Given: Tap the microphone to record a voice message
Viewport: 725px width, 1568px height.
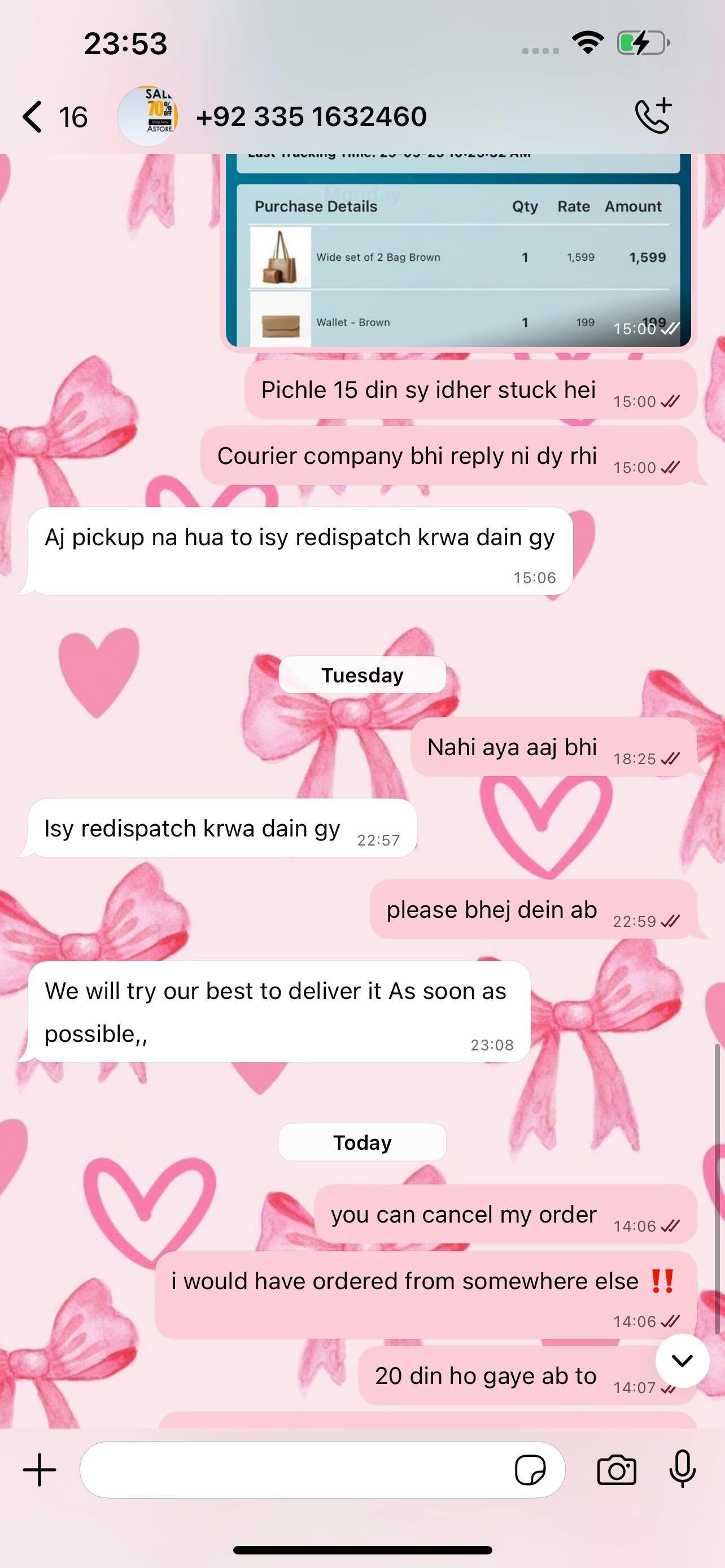Looking at the screenshot, I should coord(683,1469).
